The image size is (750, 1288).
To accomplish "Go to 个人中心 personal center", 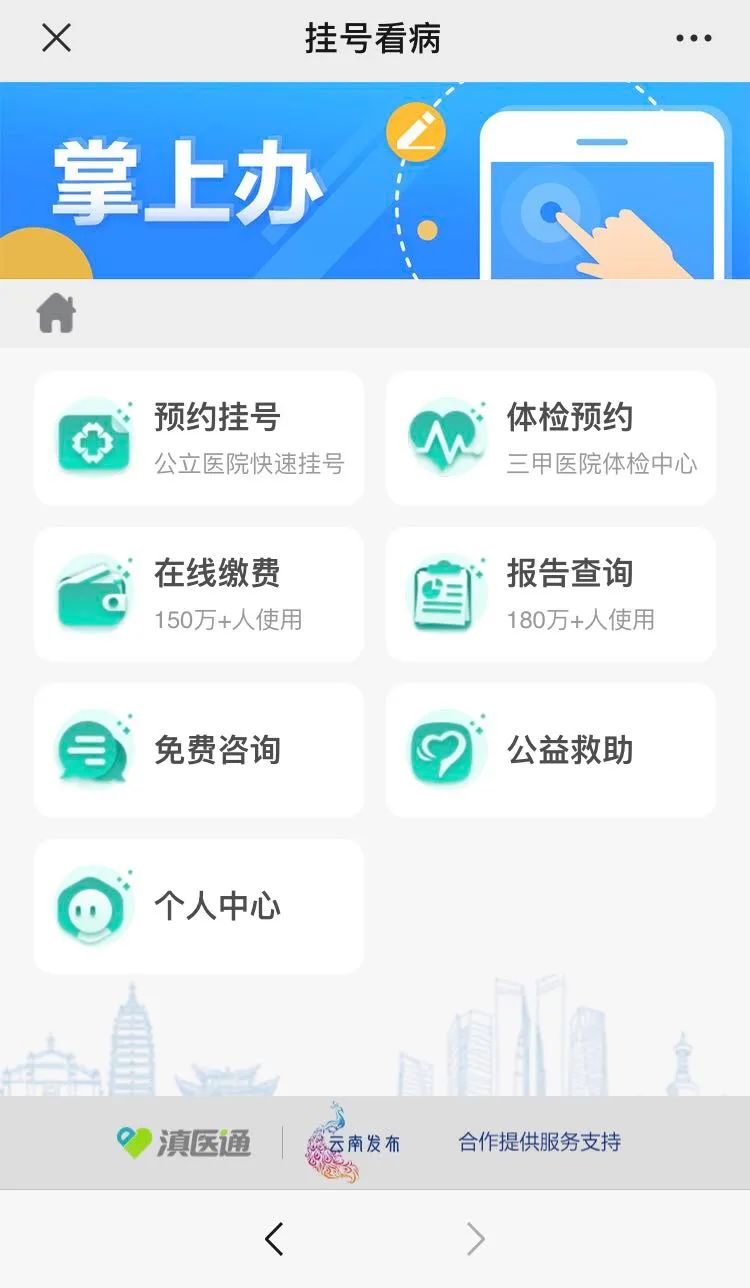I will [199, 906].
